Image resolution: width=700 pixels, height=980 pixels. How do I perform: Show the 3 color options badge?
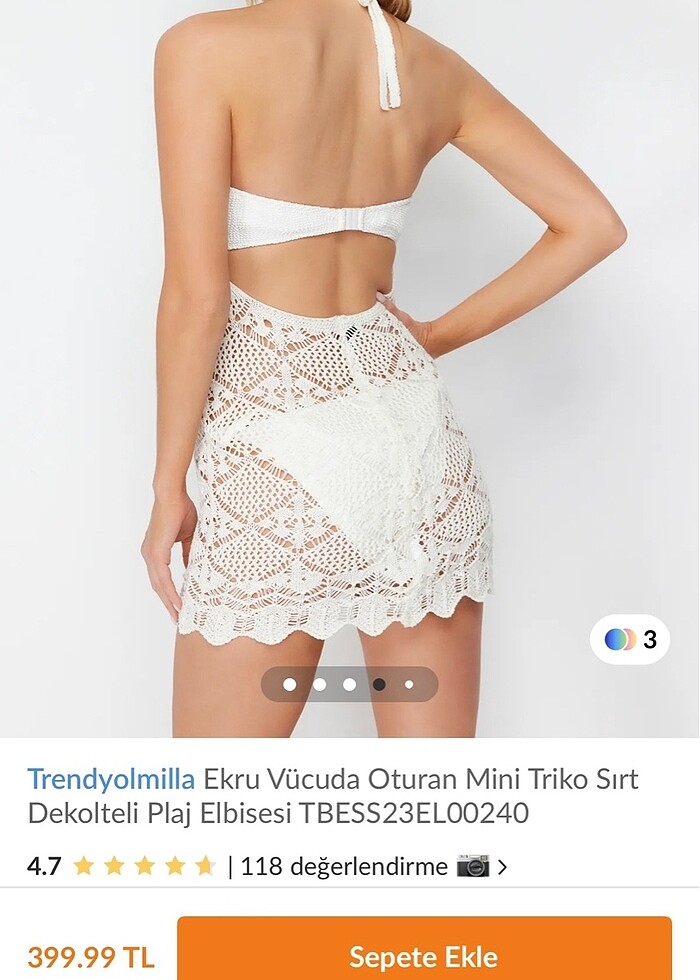pyautogui.click(x=630, y=639)
